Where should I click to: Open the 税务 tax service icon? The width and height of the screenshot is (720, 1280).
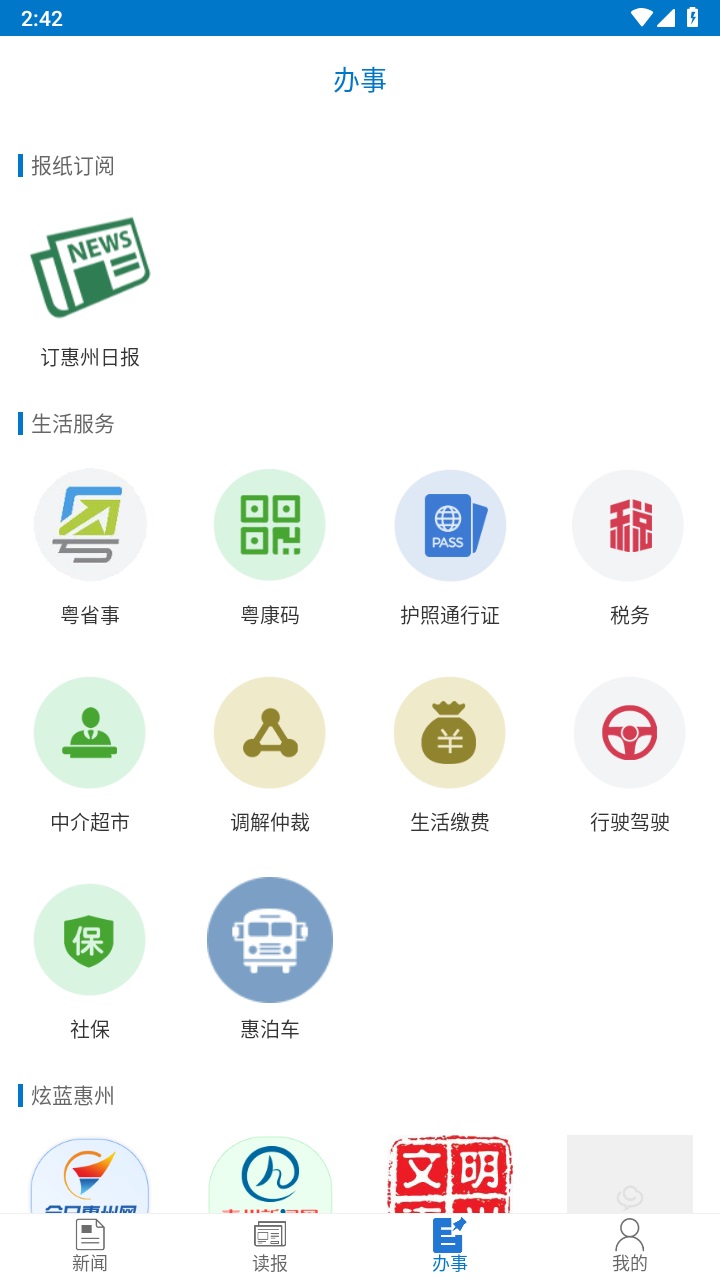click(628, 524)
